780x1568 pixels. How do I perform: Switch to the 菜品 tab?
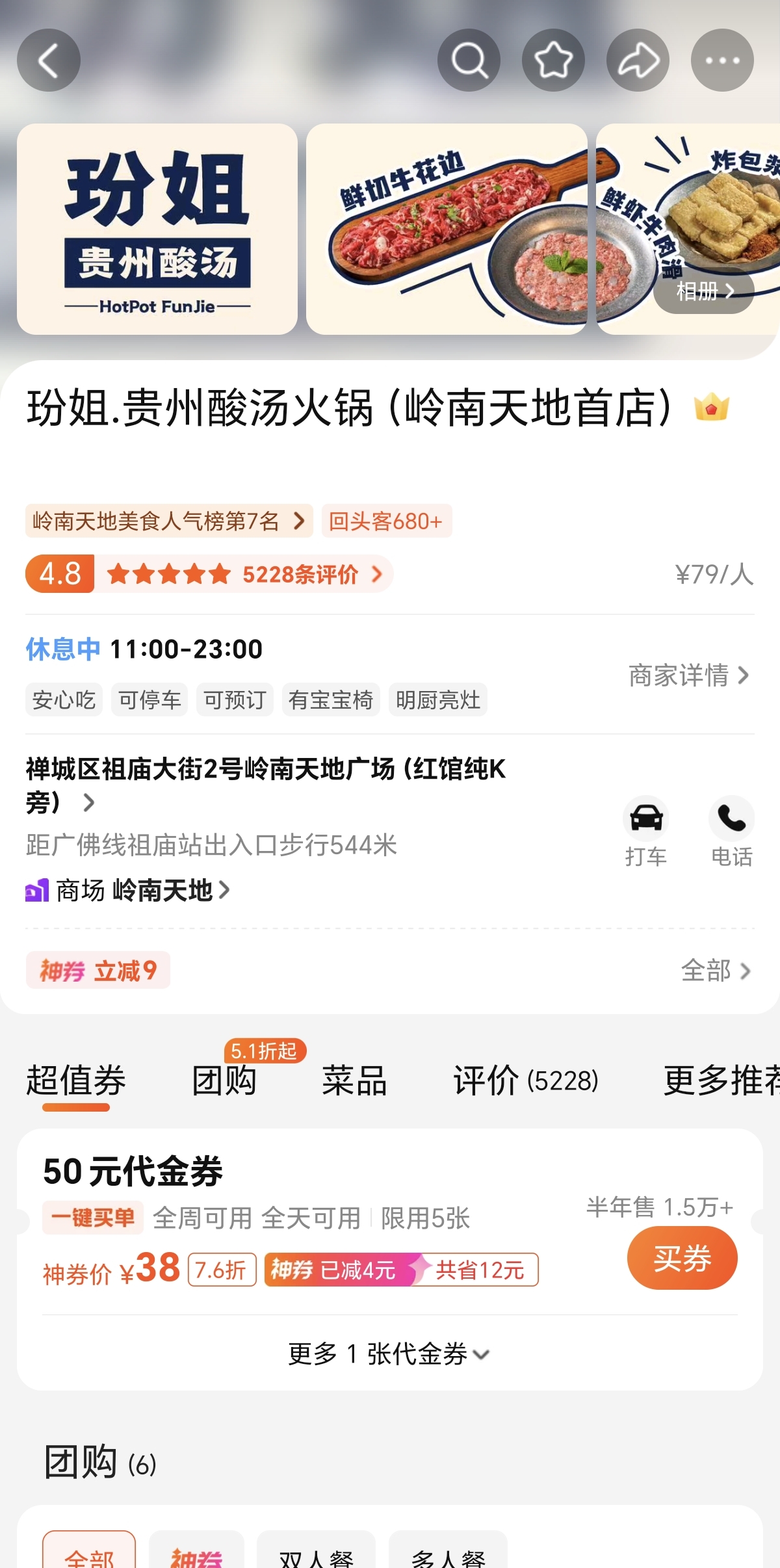tap(354, 1080)
